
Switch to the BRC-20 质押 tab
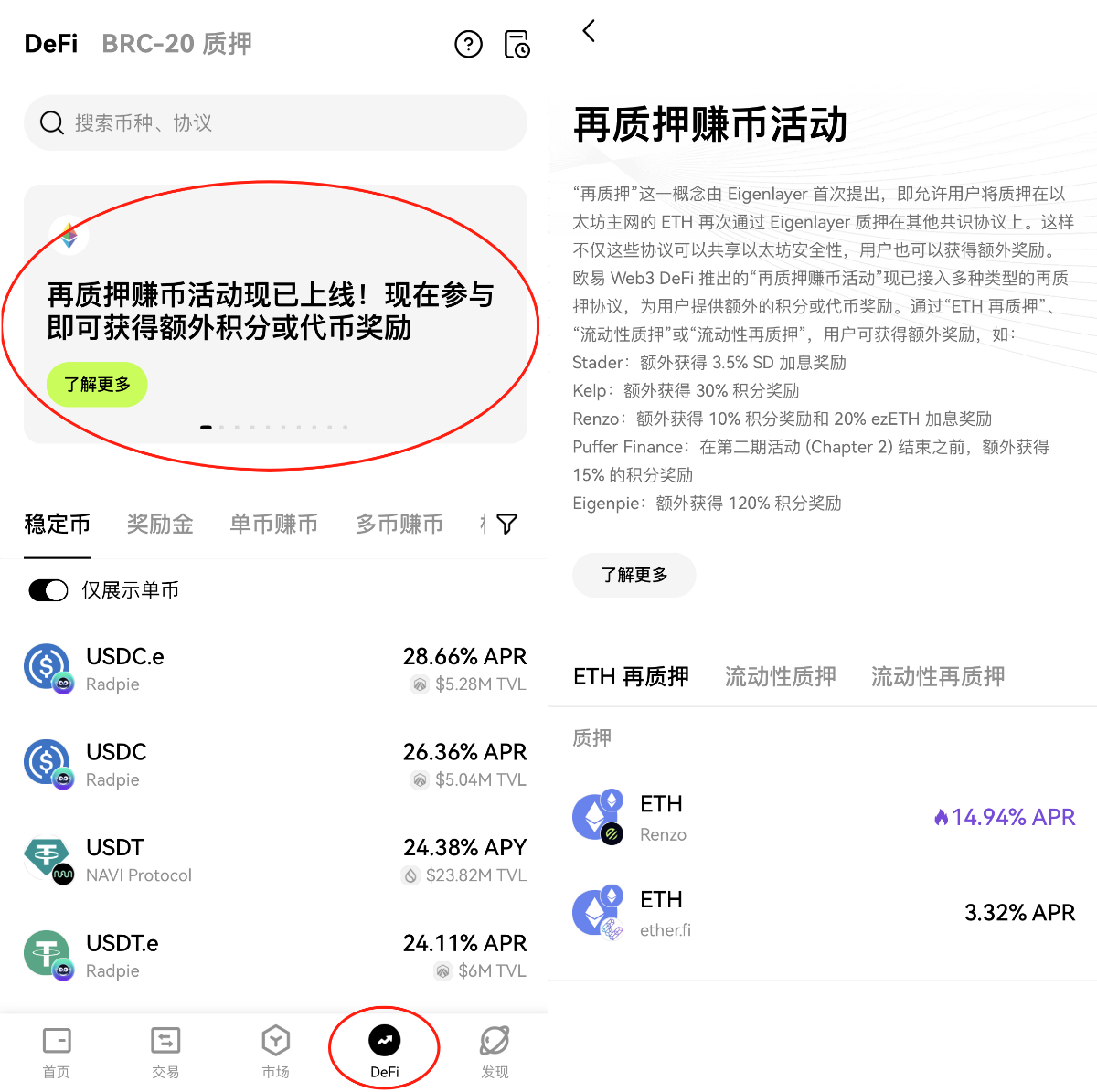point(176,44)
